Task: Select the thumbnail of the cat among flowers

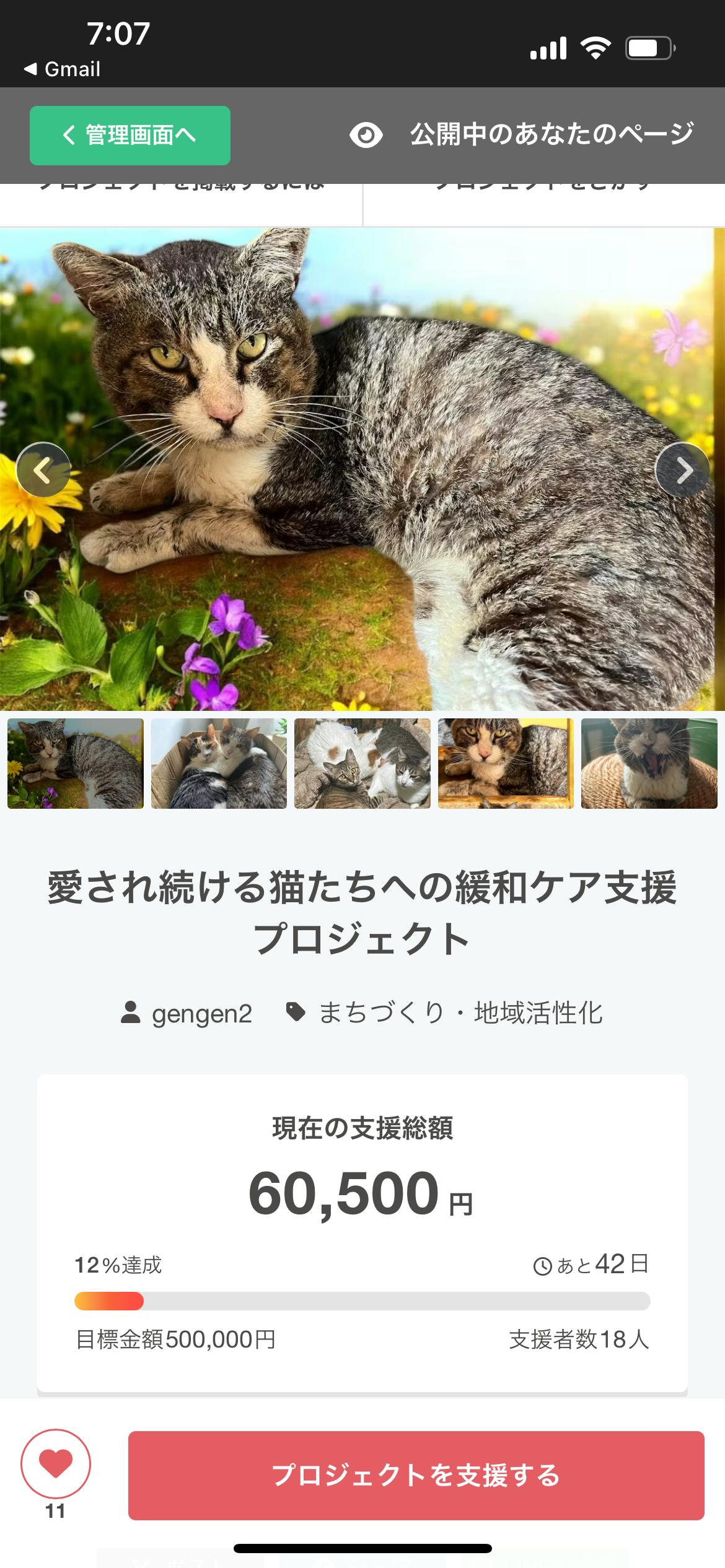Action: [76, 764]
